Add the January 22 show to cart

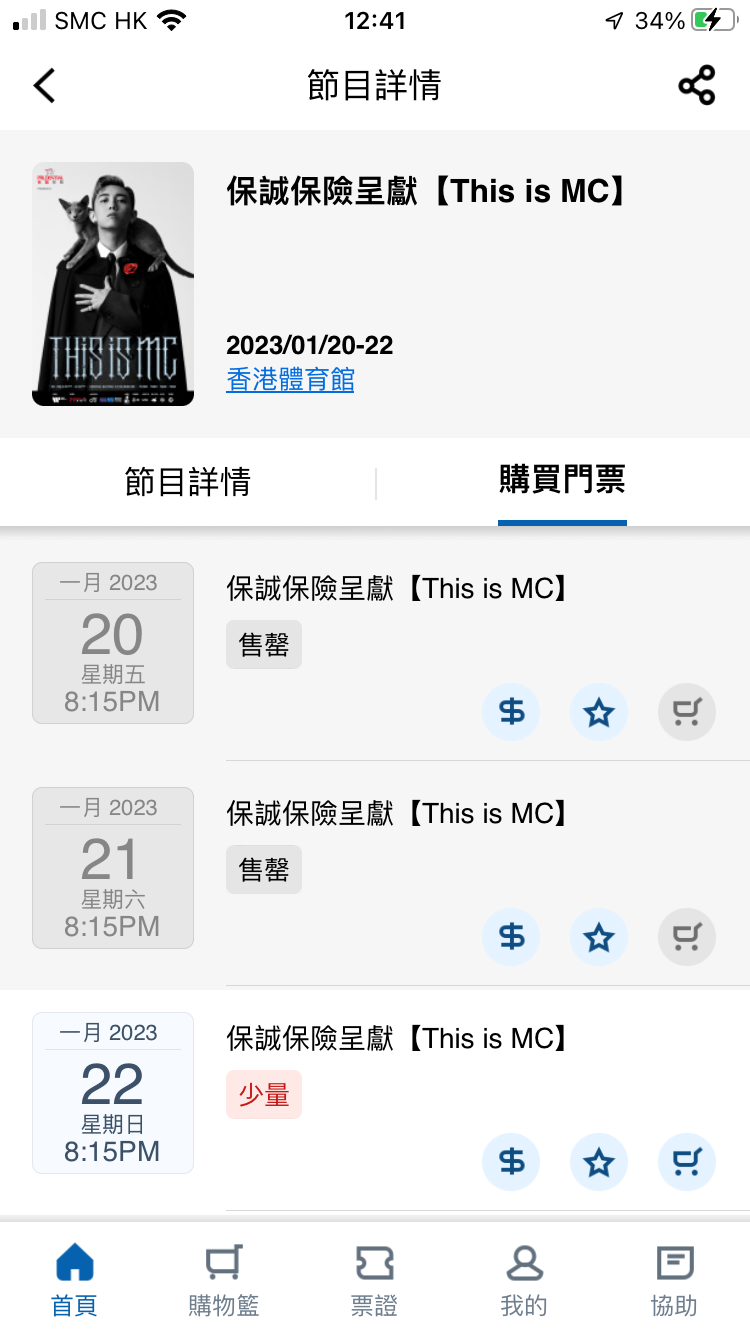(687, 1162)
